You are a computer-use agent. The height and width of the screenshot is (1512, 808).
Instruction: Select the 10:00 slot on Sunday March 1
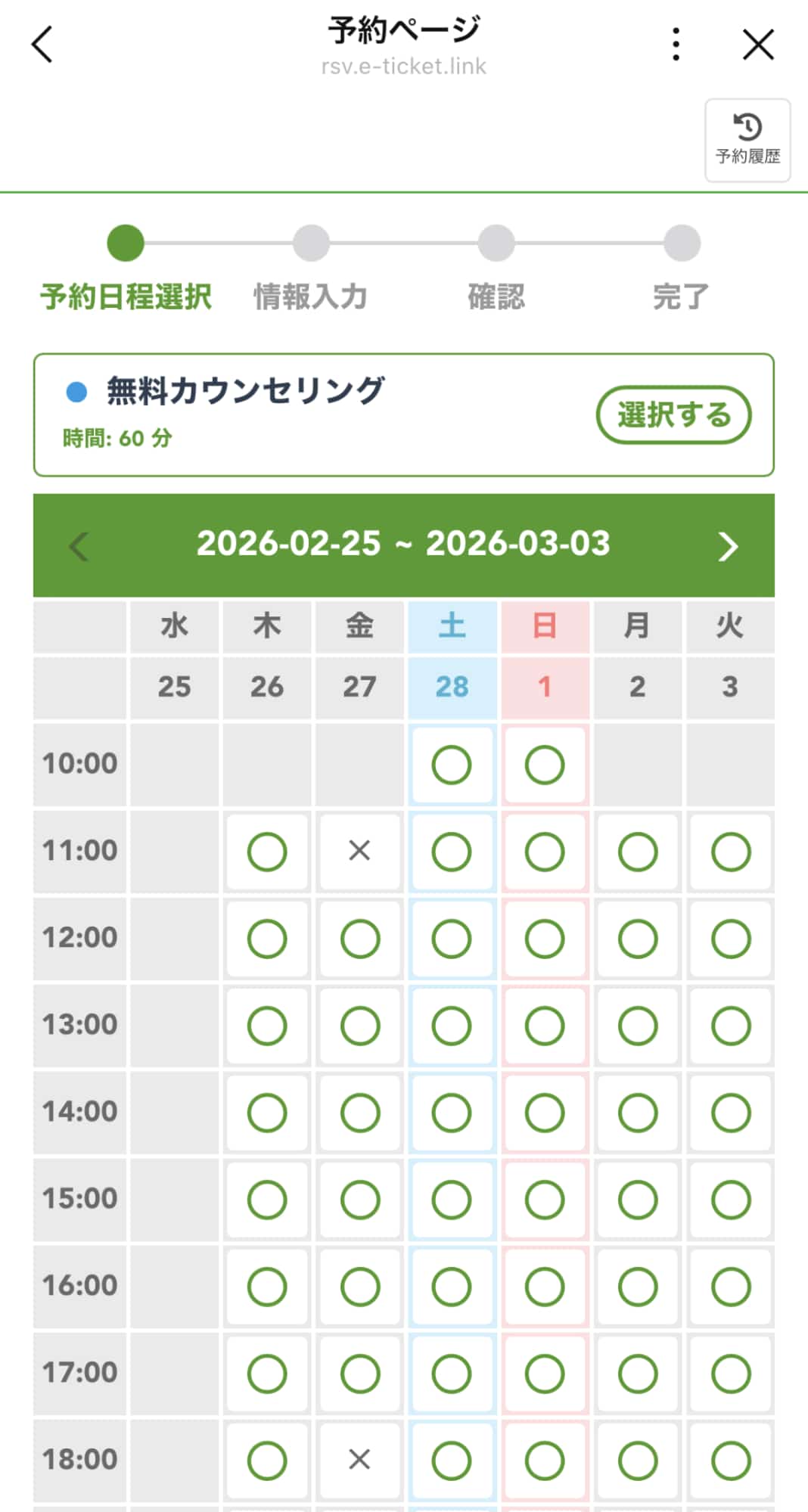(545, 764)
